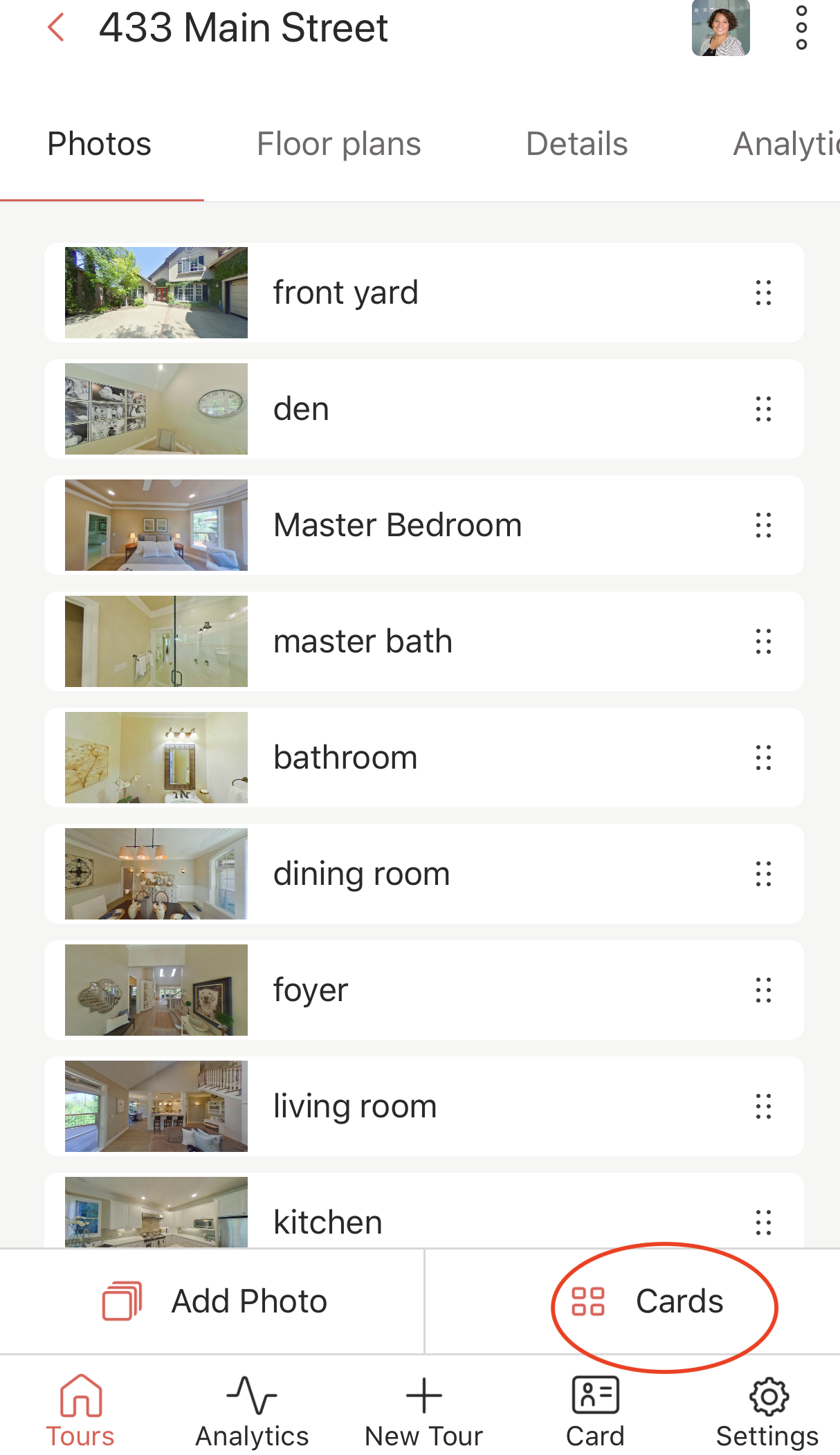Open the den photo
The height and width of the screenshot is (1455, 840).
point(156,409)
